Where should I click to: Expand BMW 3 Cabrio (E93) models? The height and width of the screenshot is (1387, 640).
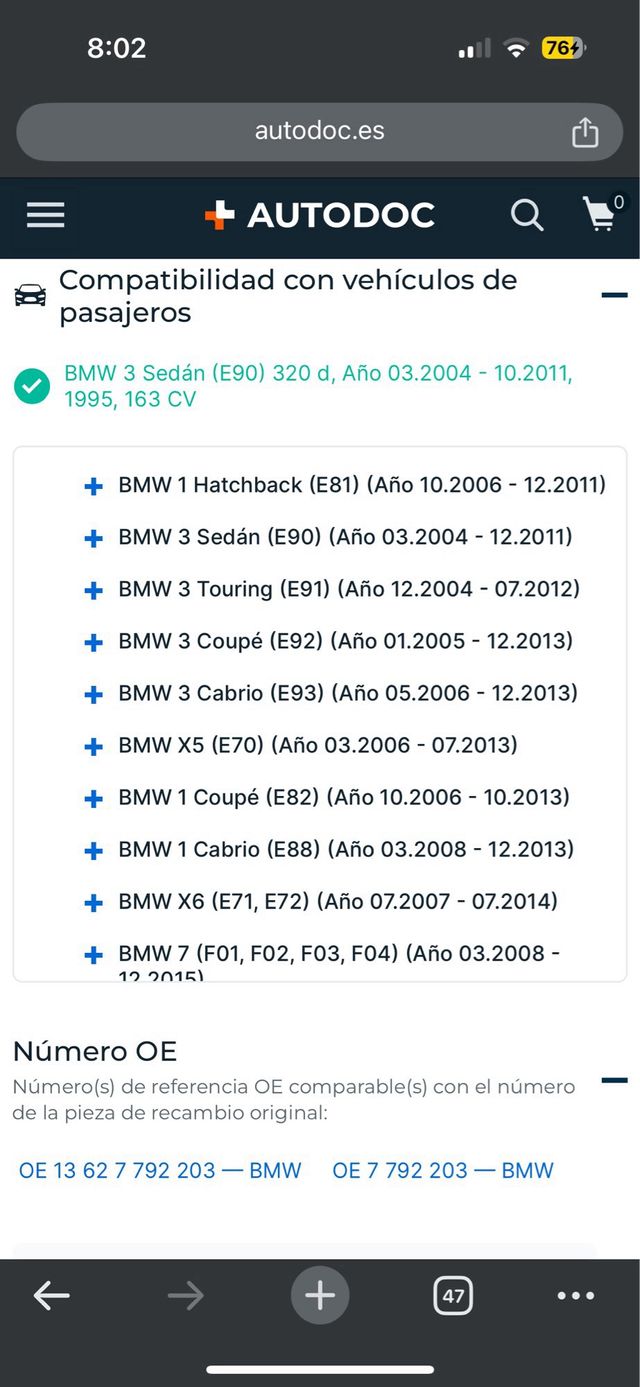coord(94,694)
